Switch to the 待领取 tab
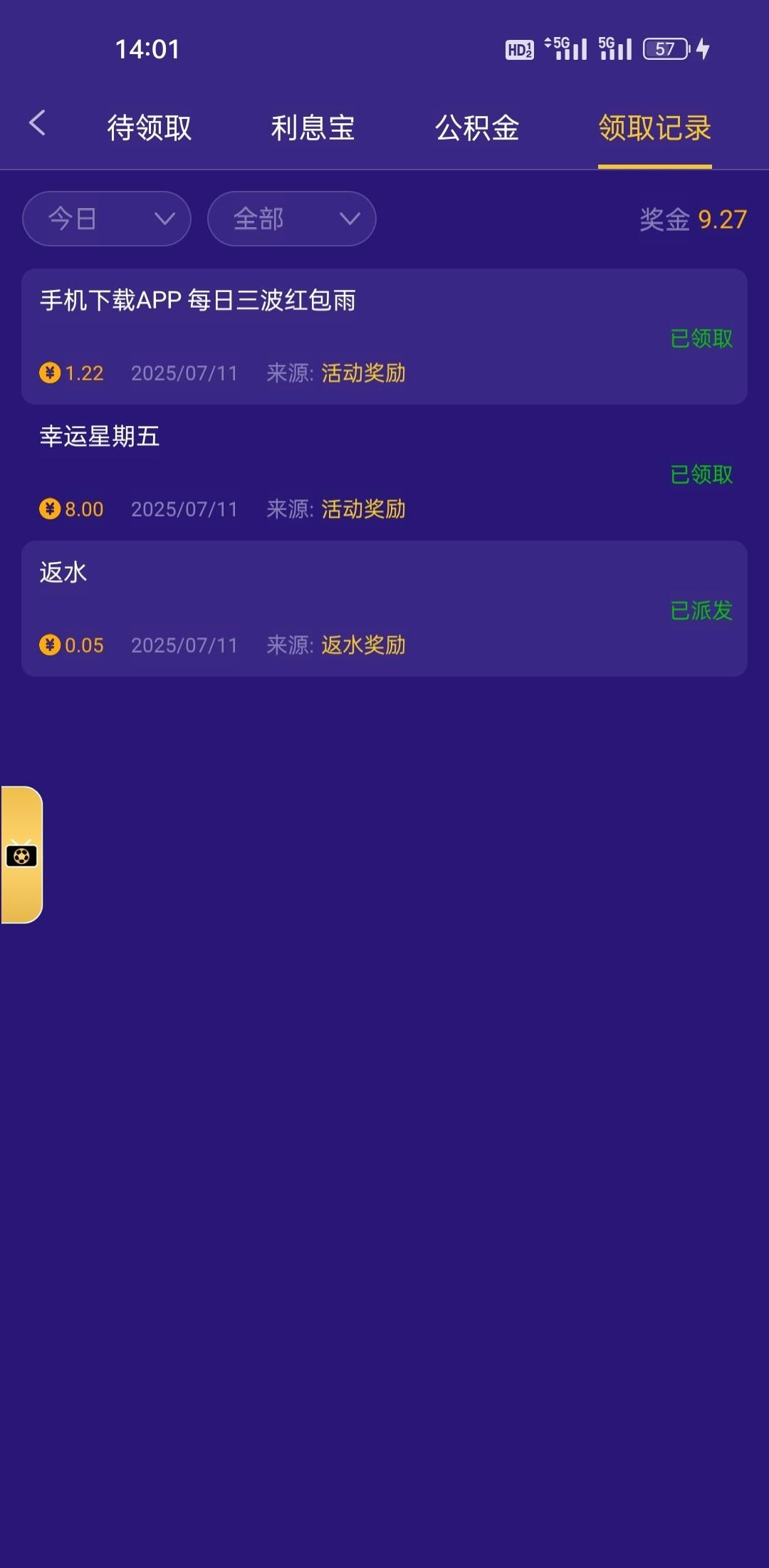 [x=150, y=128]
